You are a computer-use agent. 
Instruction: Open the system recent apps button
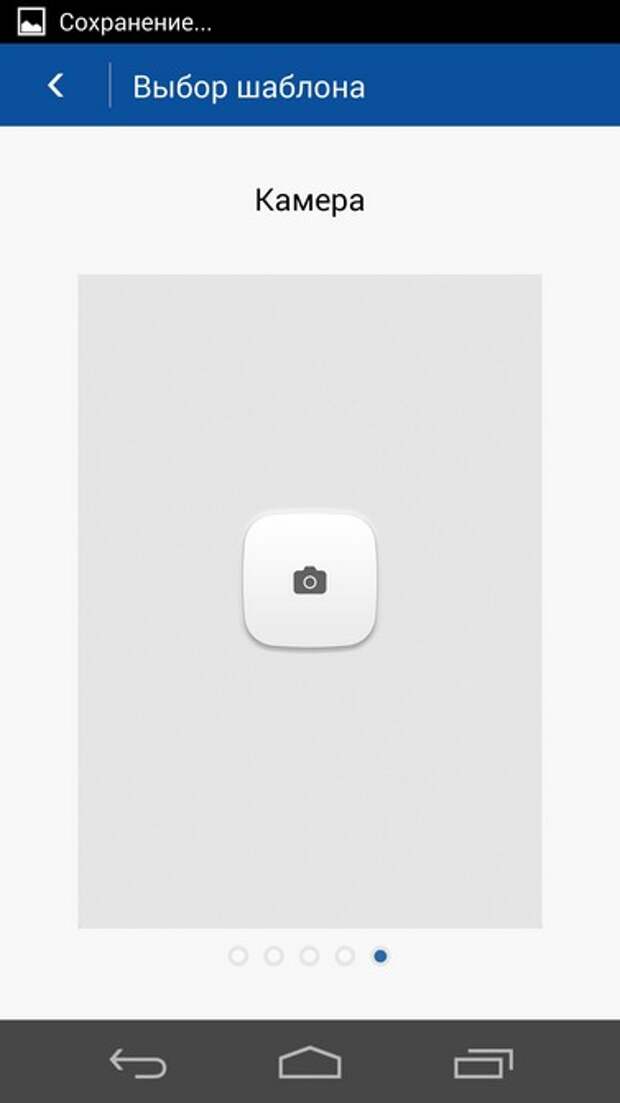click(483, 1063)
